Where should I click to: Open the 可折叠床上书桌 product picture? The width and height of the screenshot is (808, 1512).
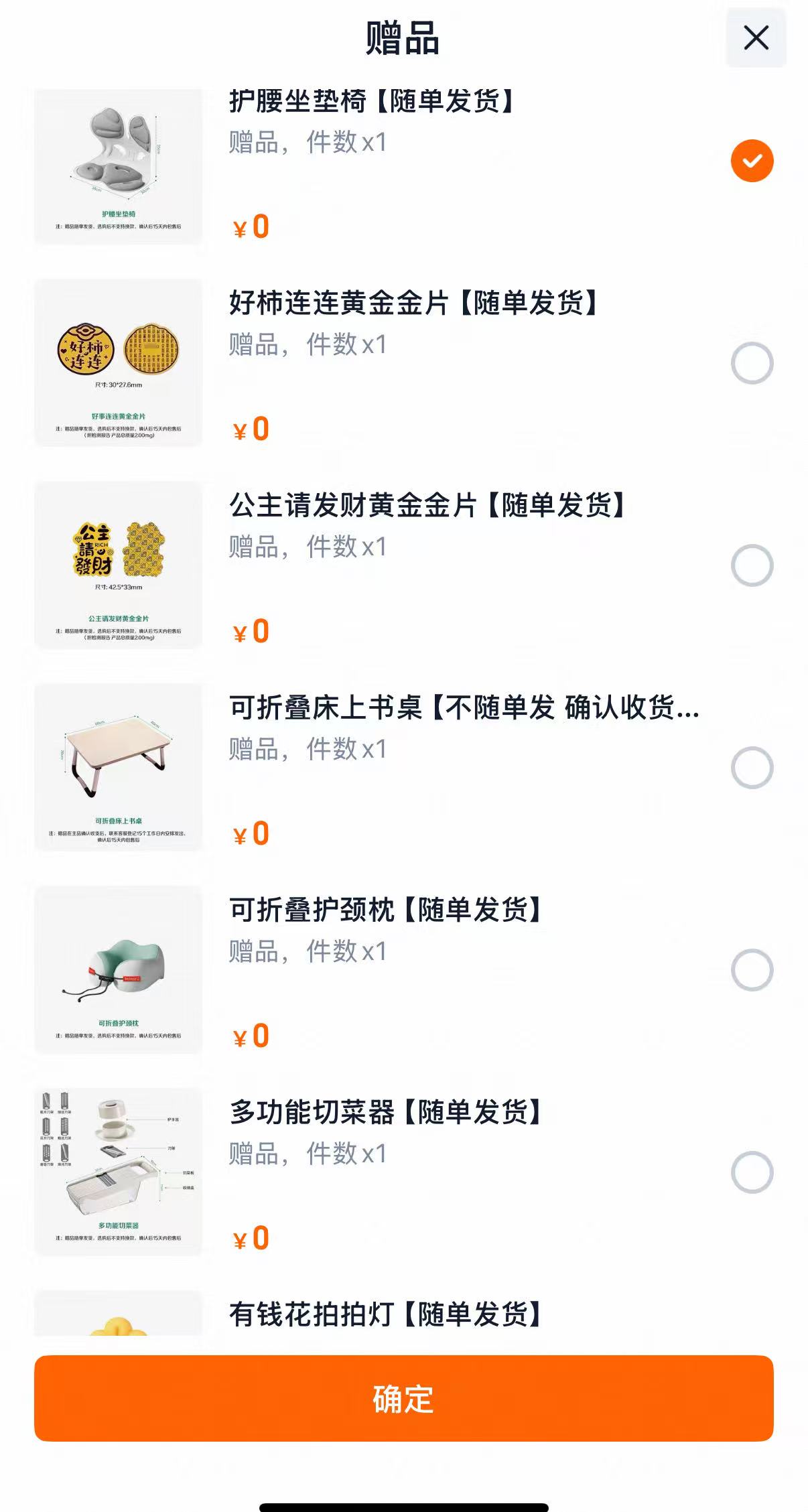[x=119, y=768]
